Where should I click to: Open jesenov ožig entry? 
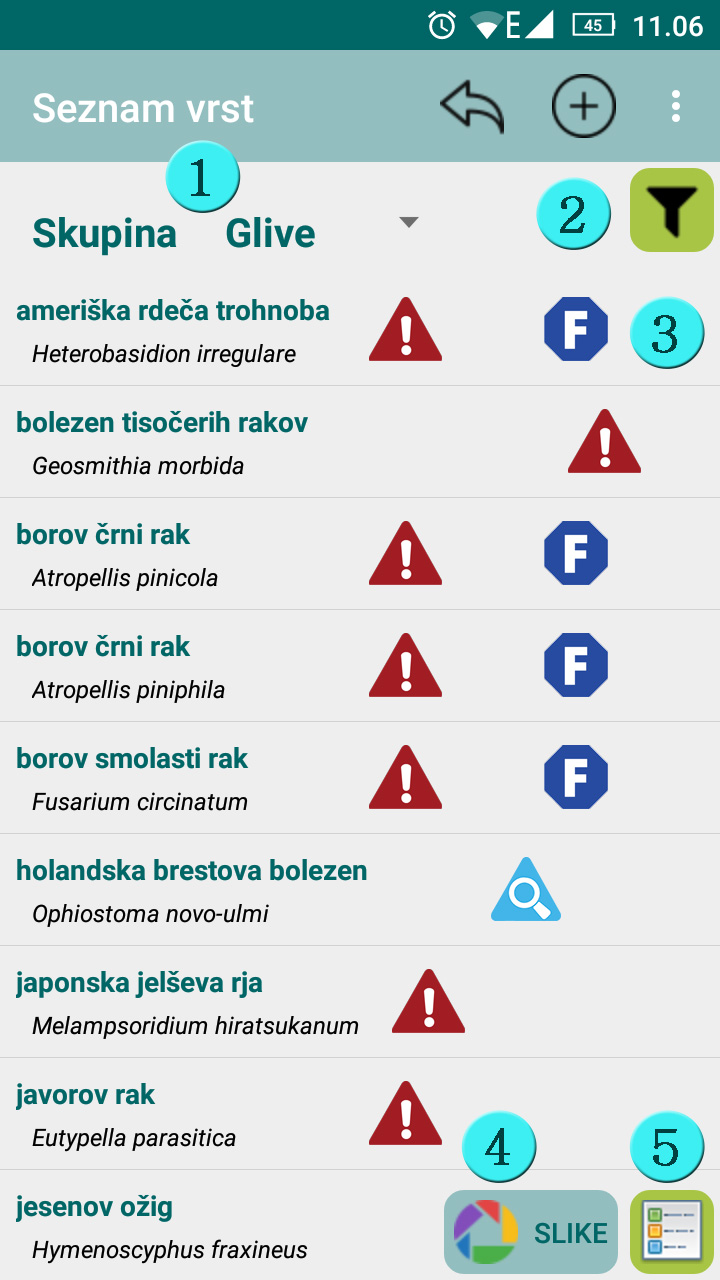220,1226
